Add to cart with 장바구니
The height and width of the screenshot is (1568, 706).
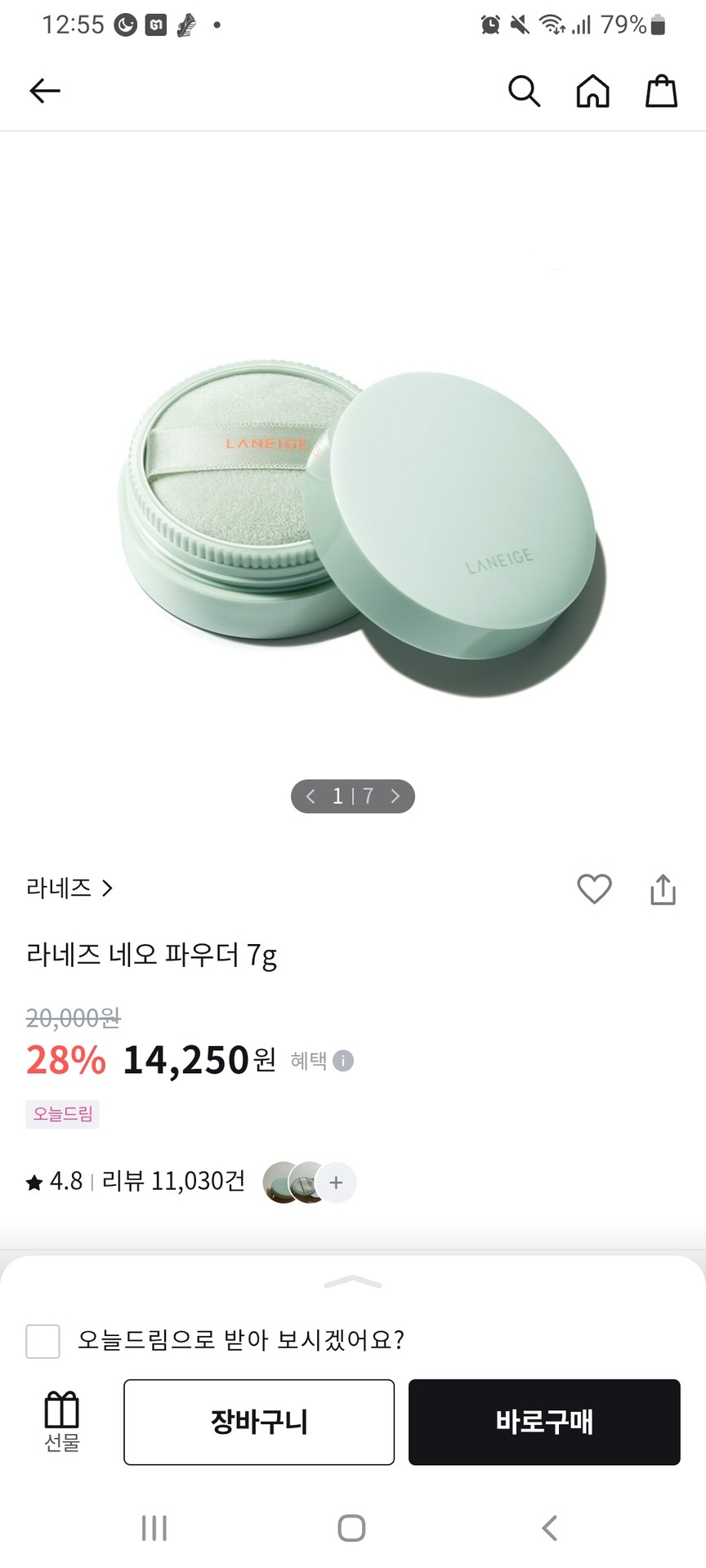259,1422
